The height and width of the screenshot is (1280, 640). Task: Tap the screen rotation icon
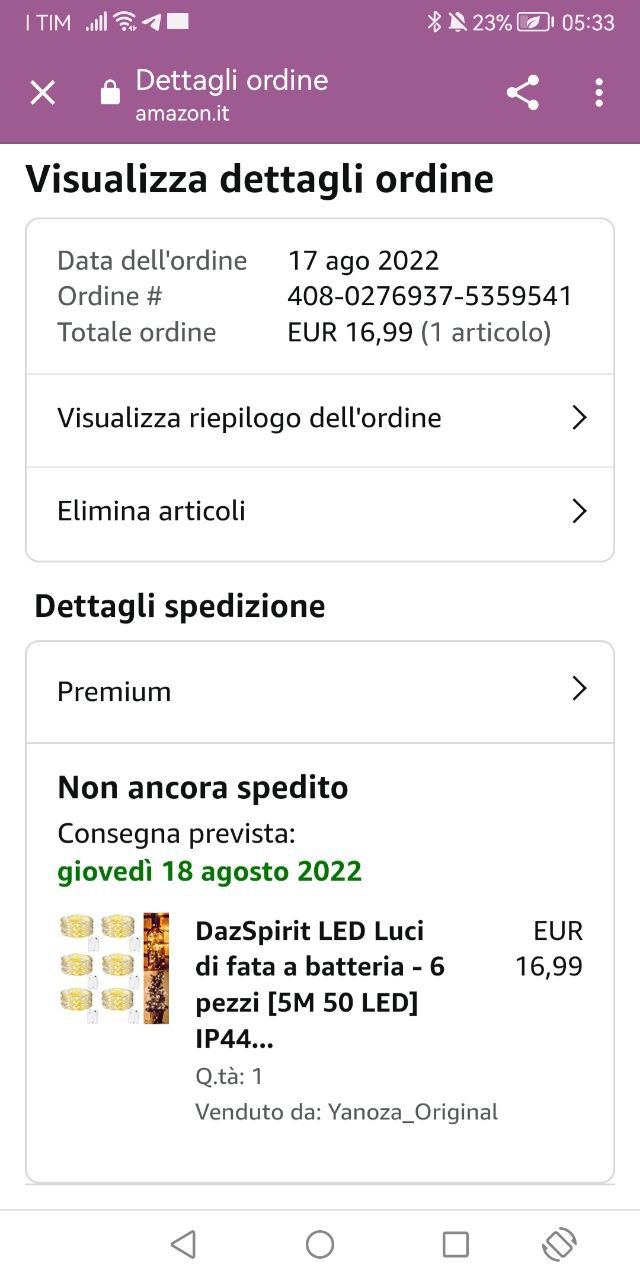(560, 1244)
